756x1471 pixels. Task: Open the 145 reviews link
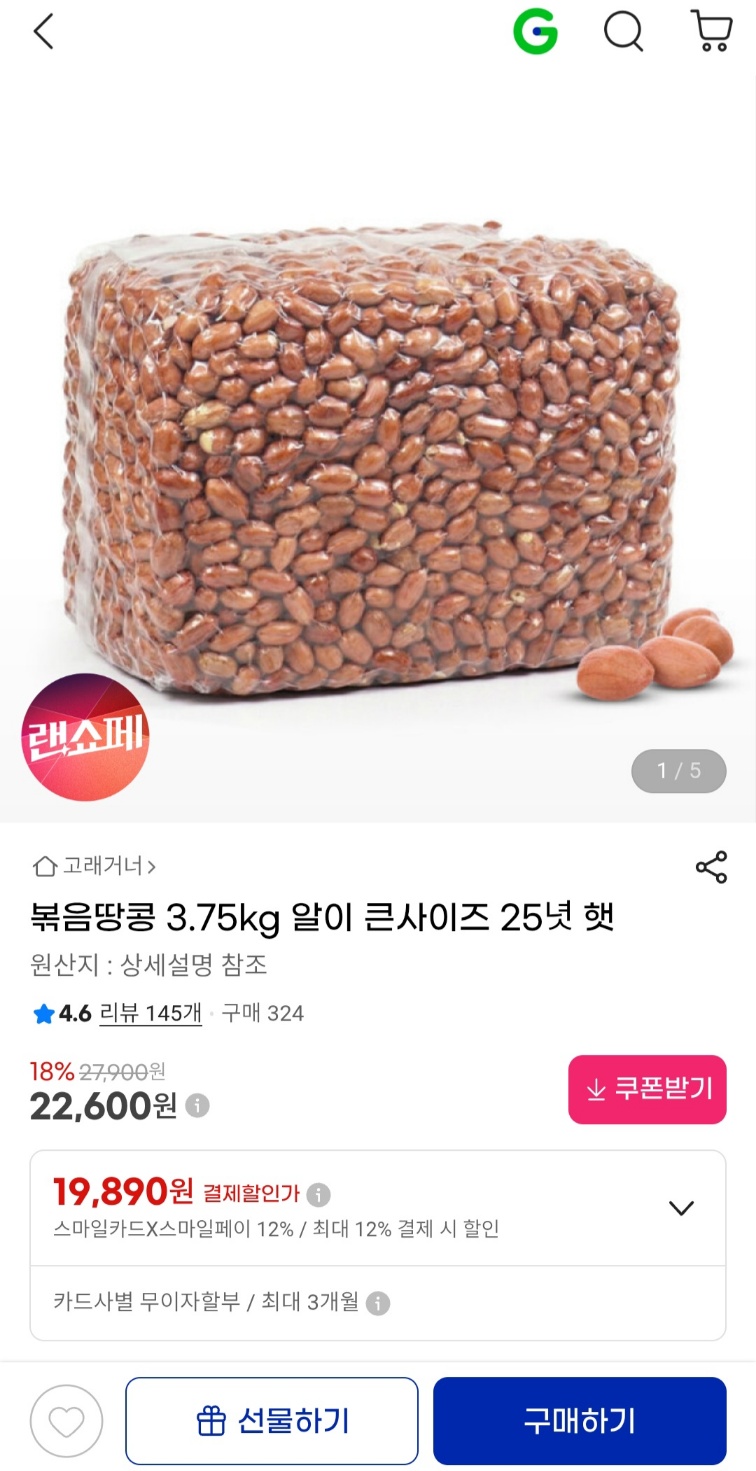tap(151, 1013)
